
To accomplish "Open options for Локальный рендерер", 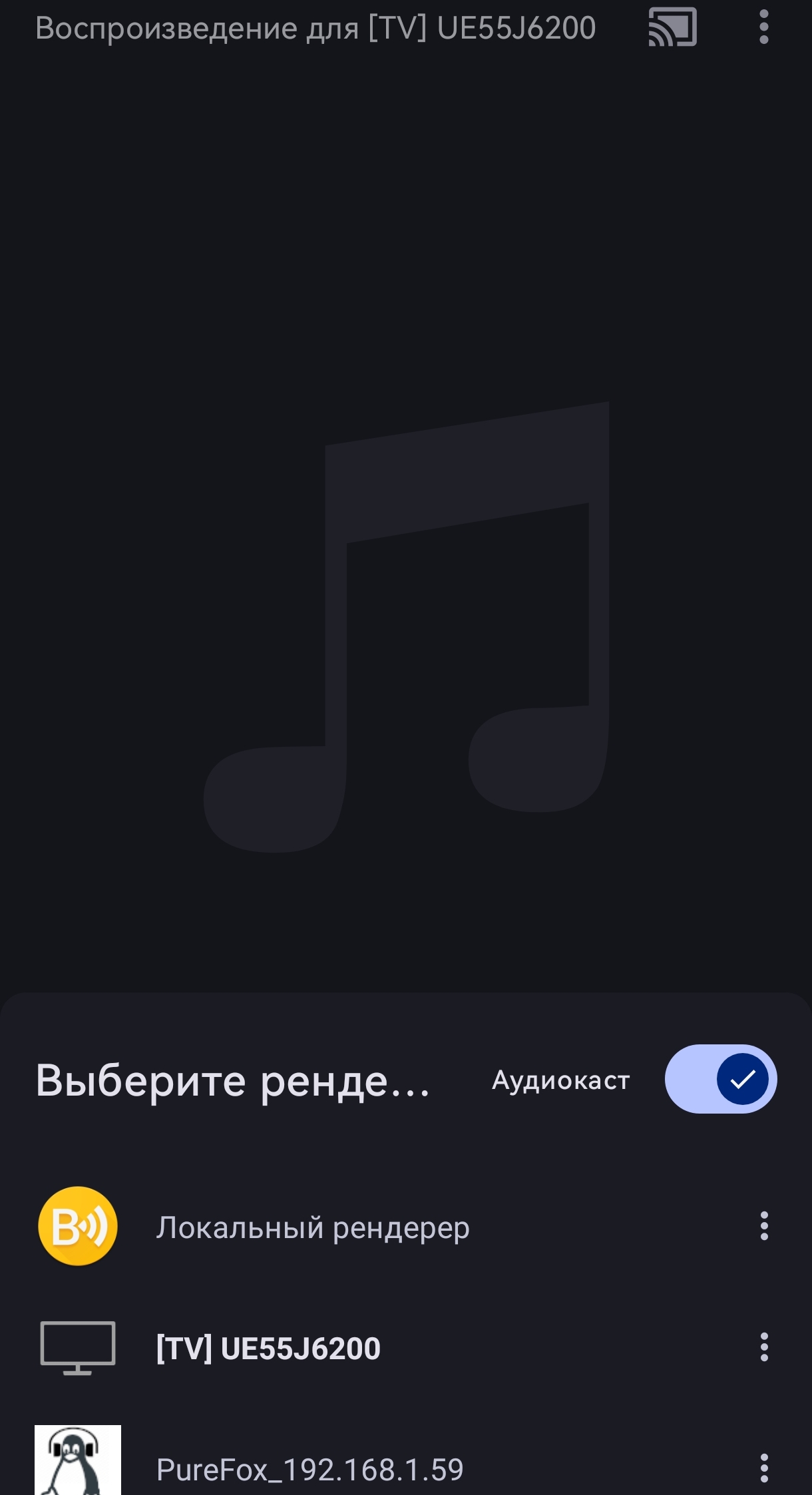I will tap(764, 1226).
